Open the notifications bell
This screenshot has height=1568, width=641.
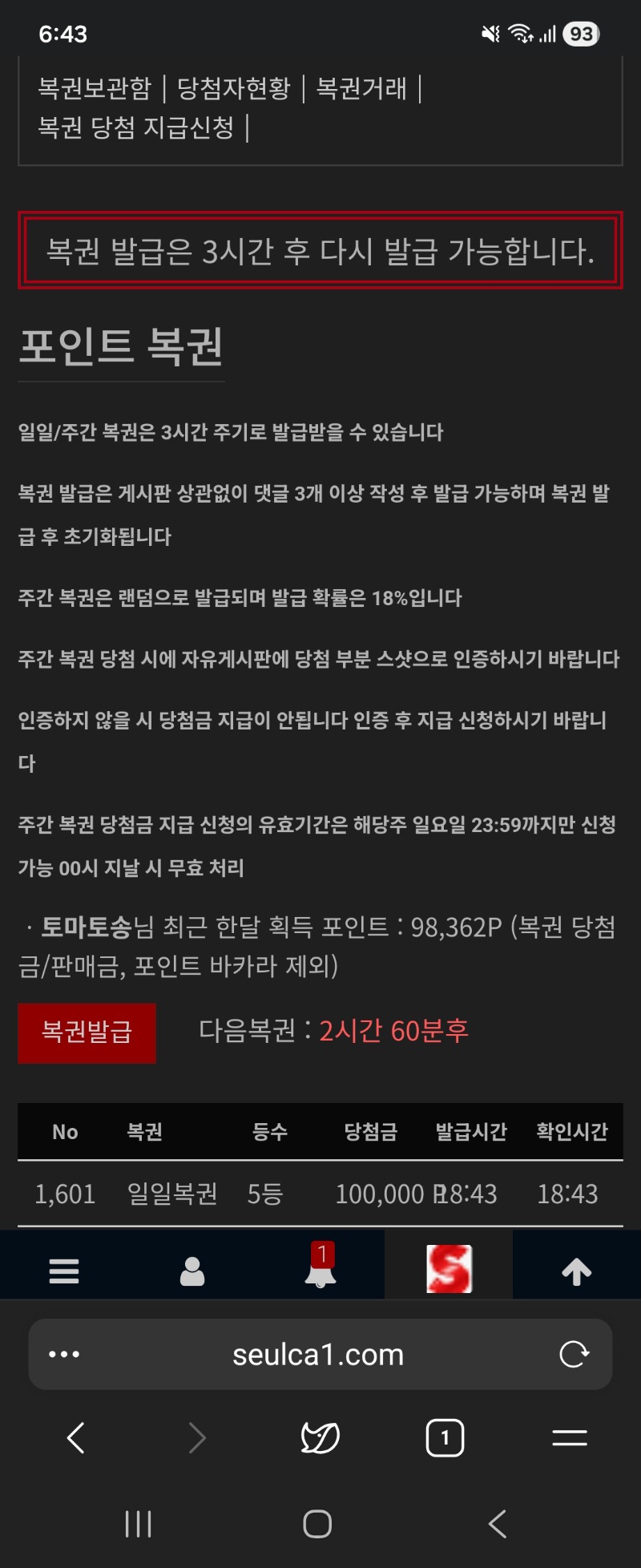tap(320, 1268)
